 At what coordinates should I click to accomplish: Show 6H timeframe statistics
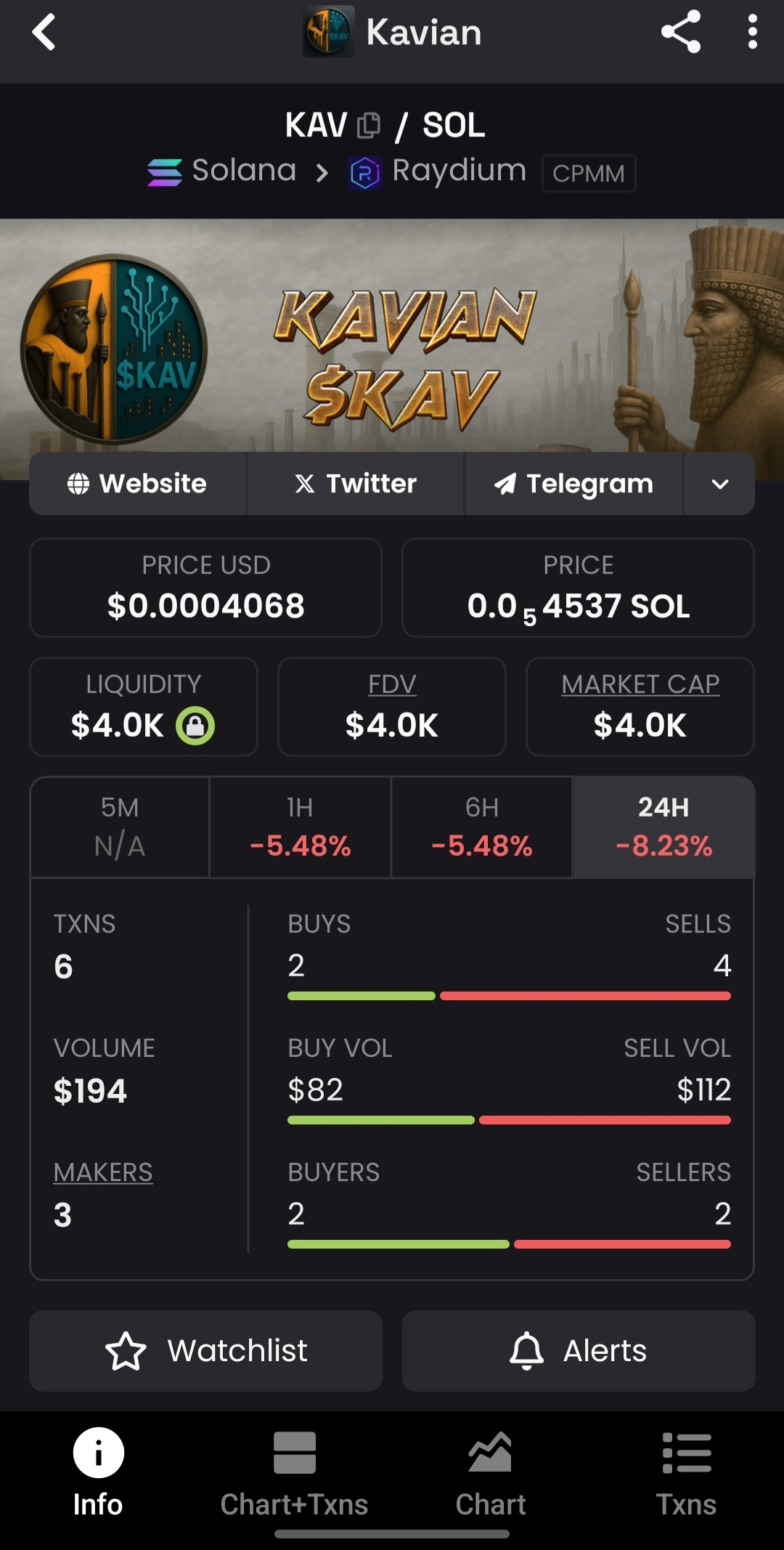coord(481,827)
